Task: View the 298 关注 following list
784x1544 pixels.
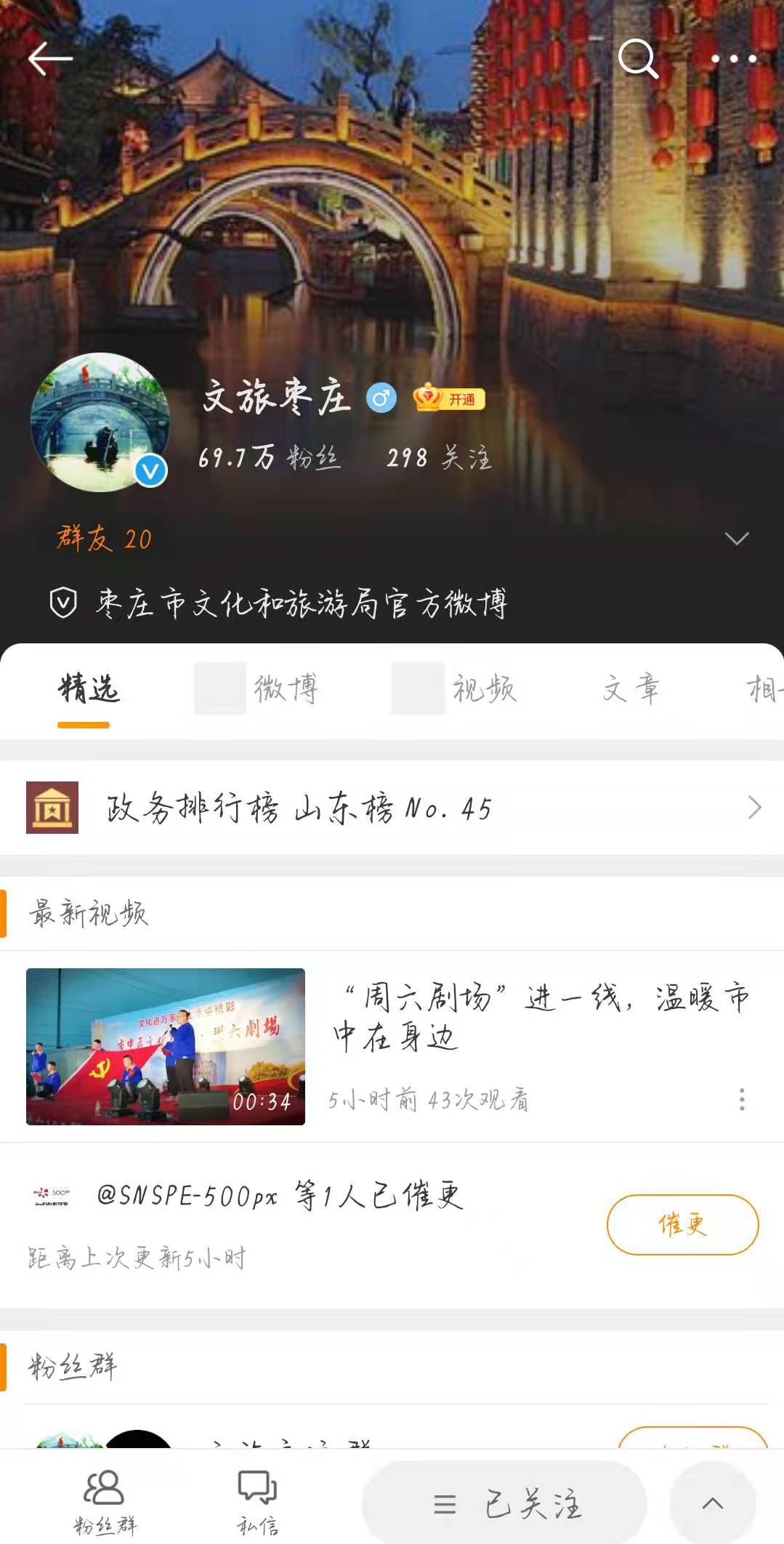Action: (438, 458)
